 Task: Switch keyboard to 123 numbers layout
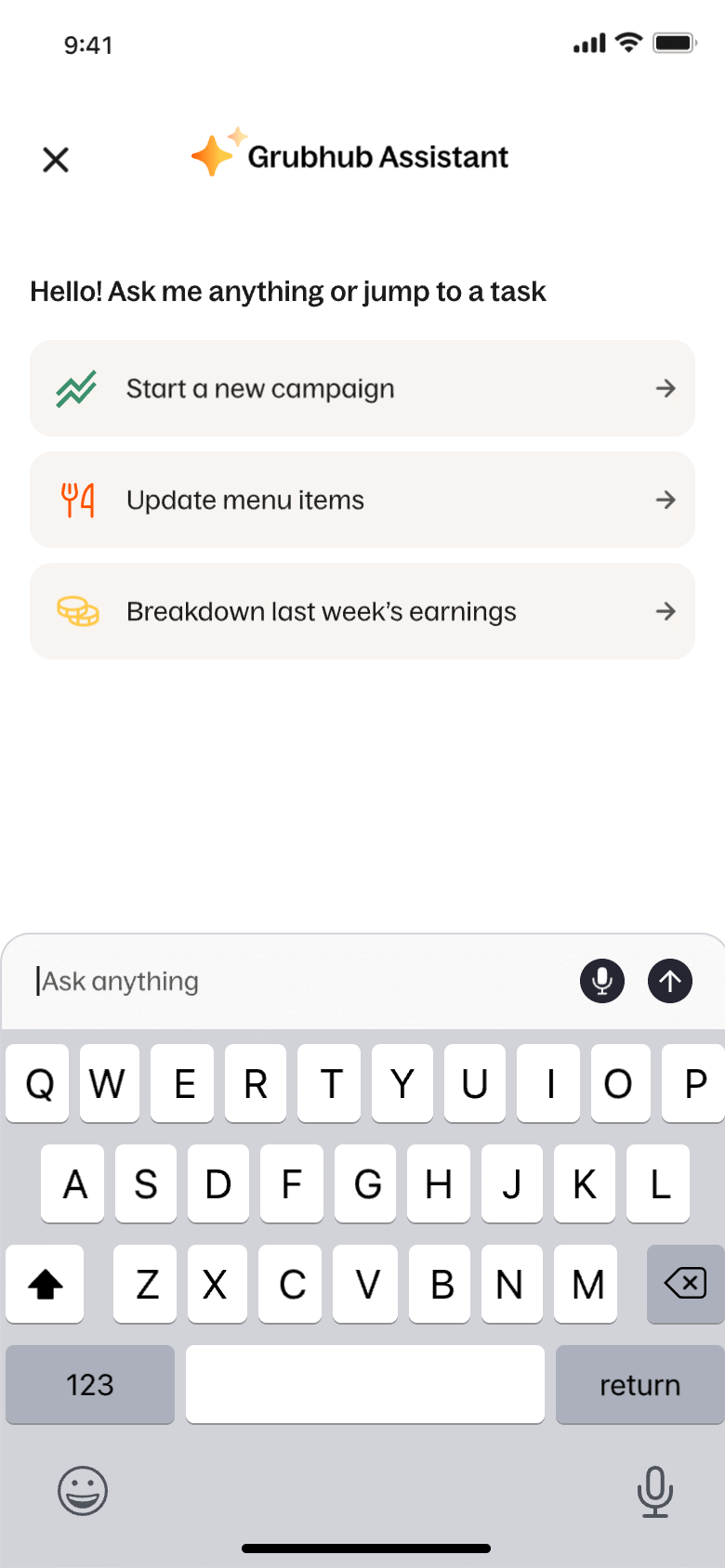[90, 1384]
